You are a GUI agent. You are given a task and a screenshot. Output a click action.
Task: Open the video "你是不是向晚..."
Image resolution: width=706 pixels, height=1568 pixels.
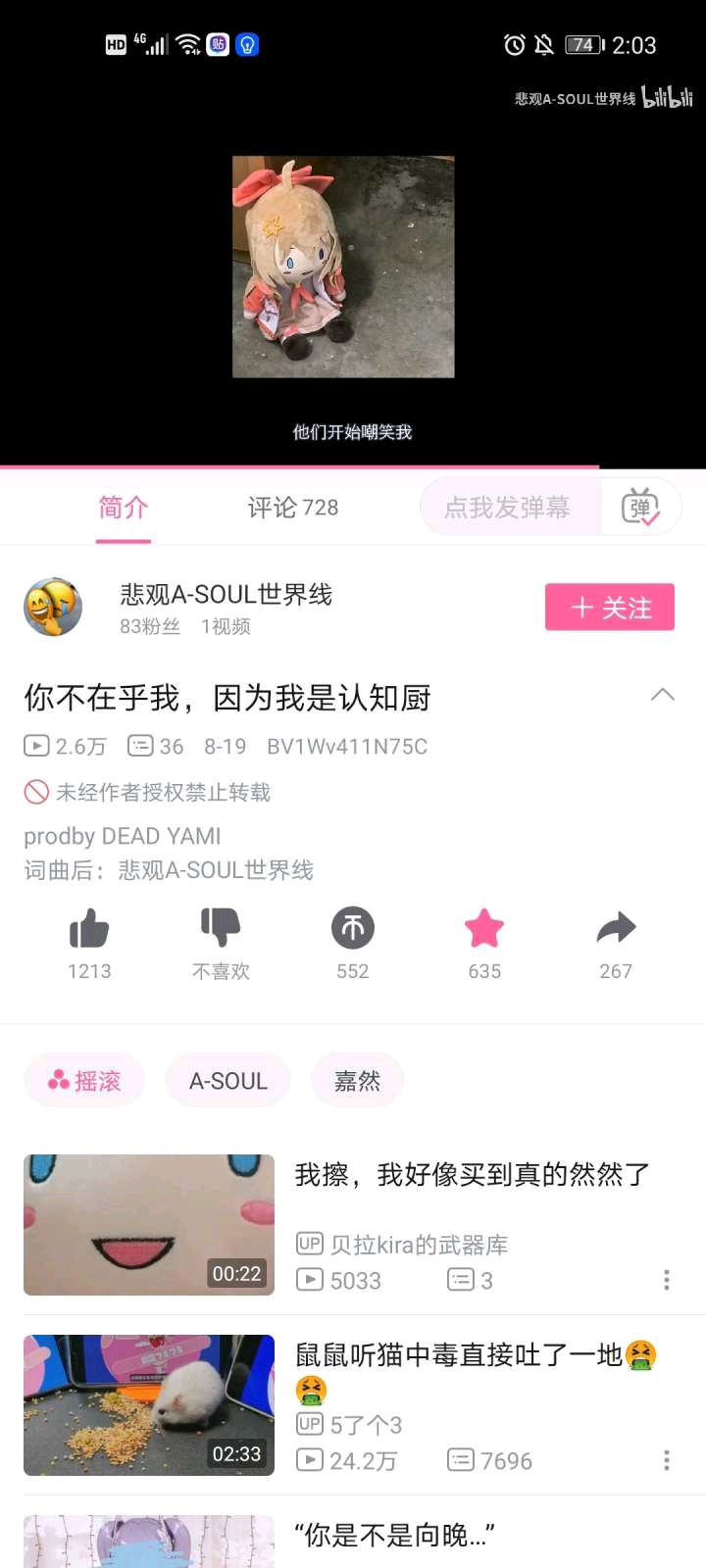395,1535
